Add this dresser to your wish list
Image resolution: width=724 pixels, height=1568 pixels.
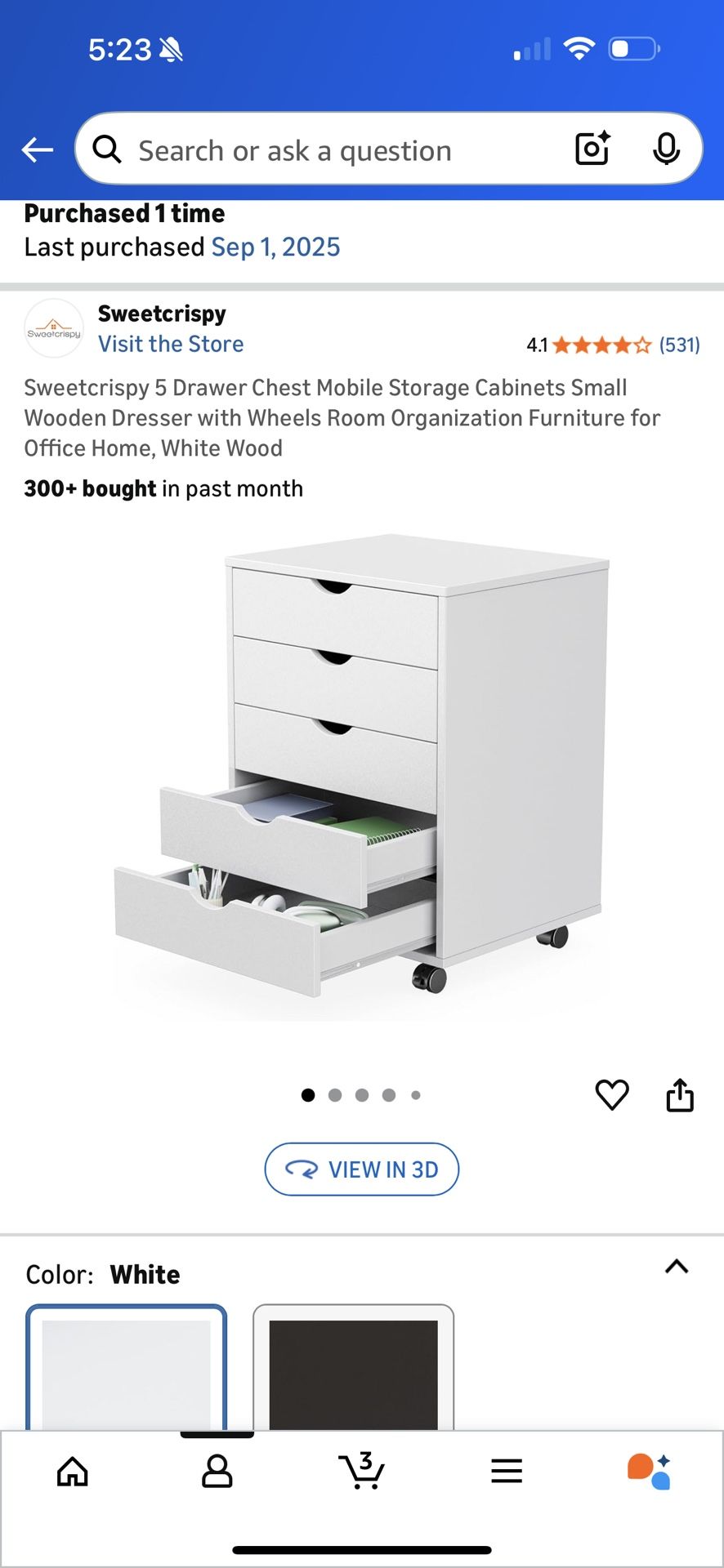(612, 1094)
